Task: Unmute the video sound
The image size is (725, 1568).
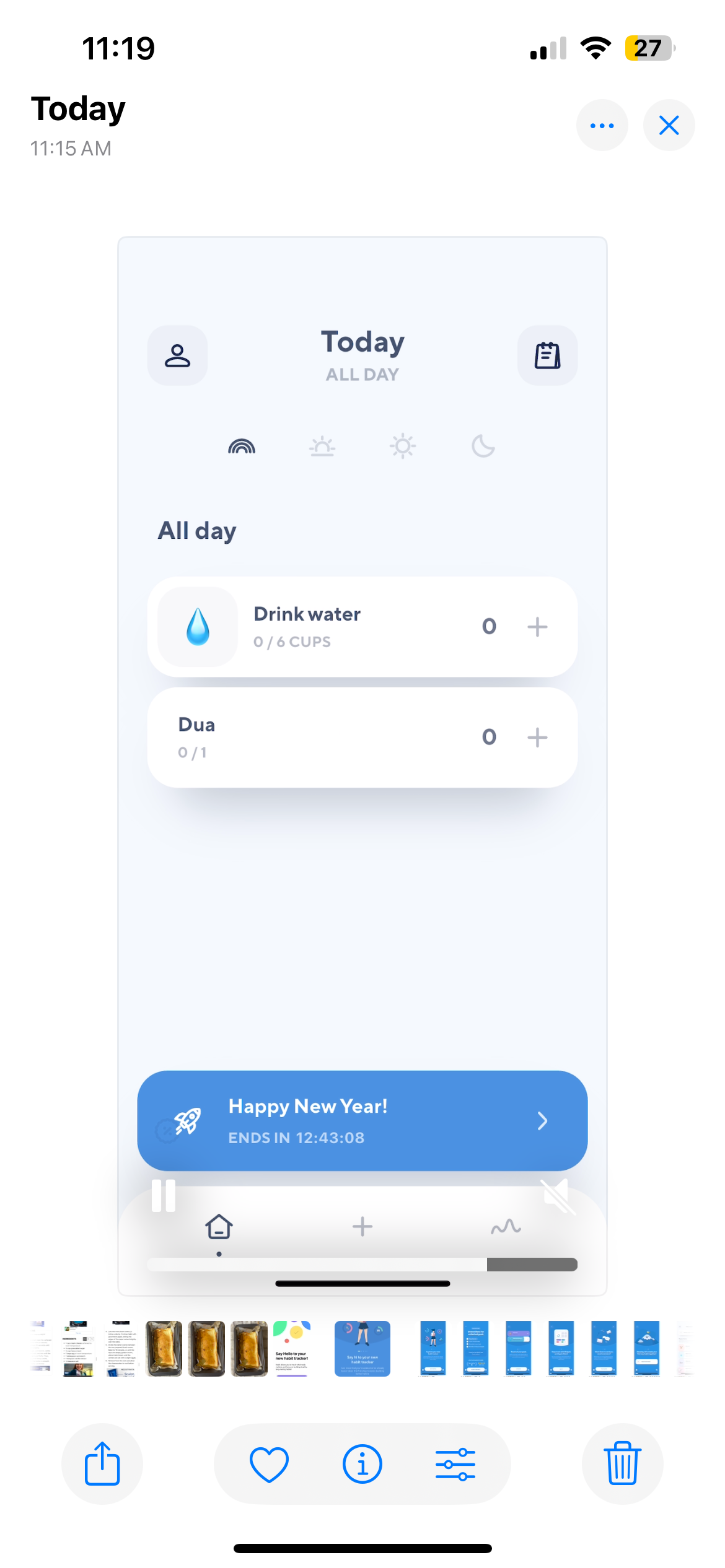Action: pyautogui.click(x=557, y=1195)
